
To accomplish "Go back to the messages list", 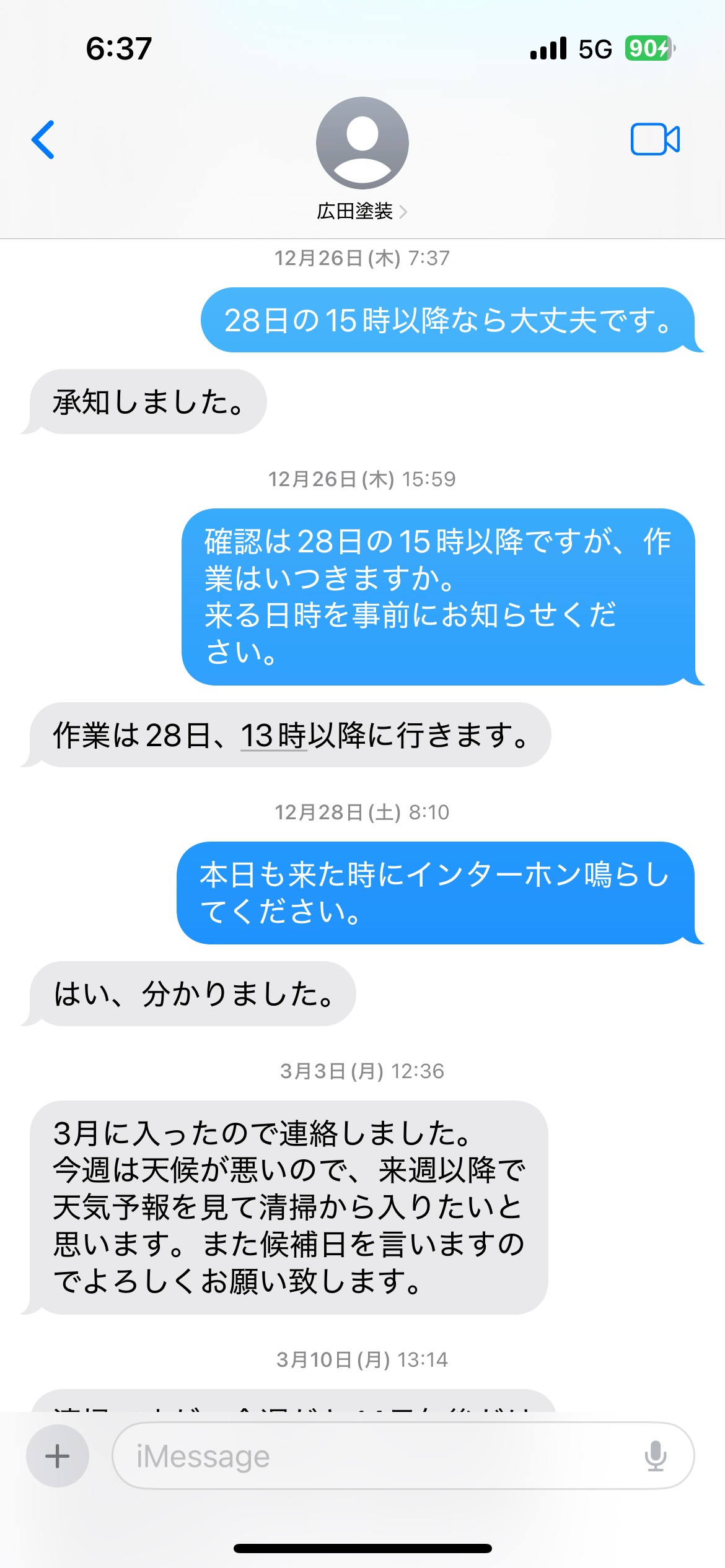I will pos(43,139).
